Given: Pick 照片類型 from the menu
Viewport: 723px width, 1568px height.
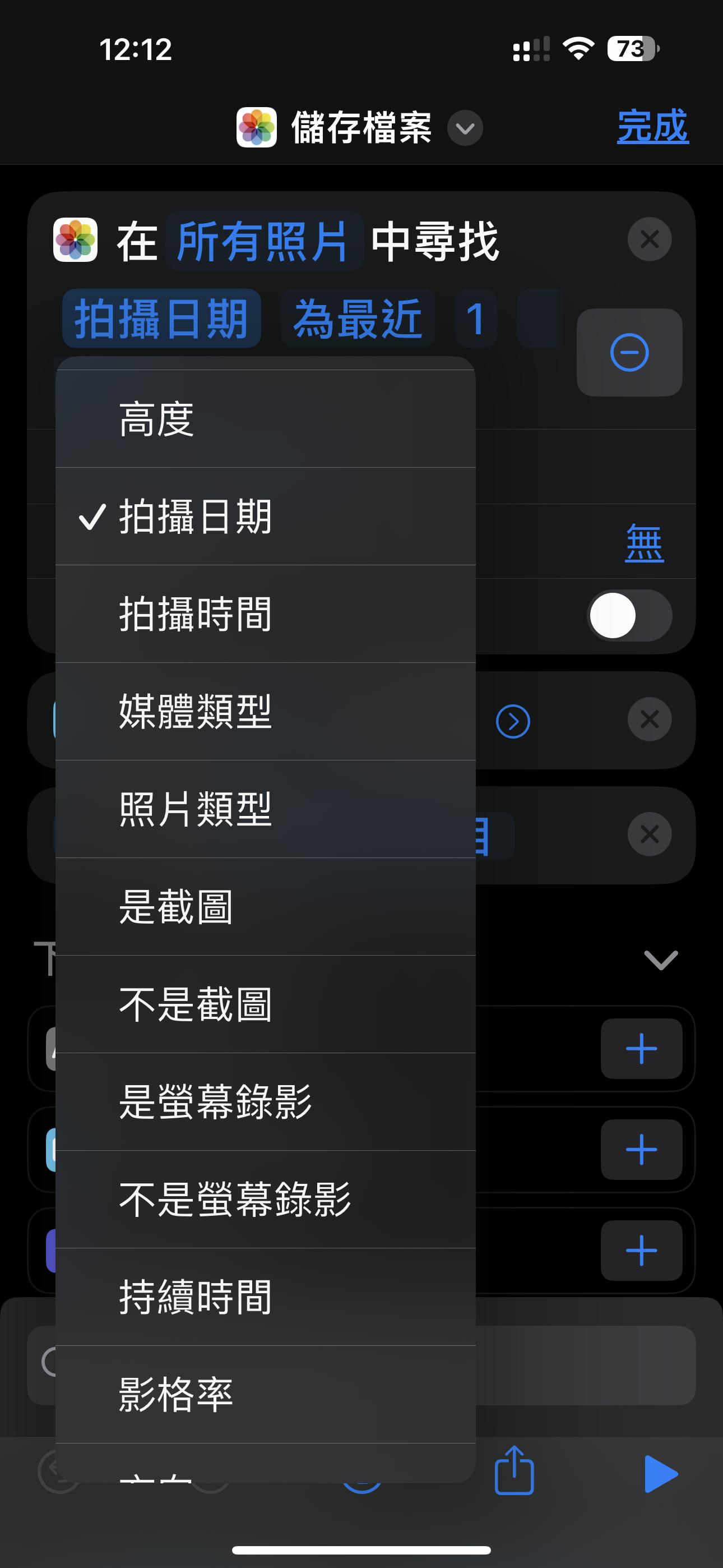Looking at the screenshot, I should (265, 808).
